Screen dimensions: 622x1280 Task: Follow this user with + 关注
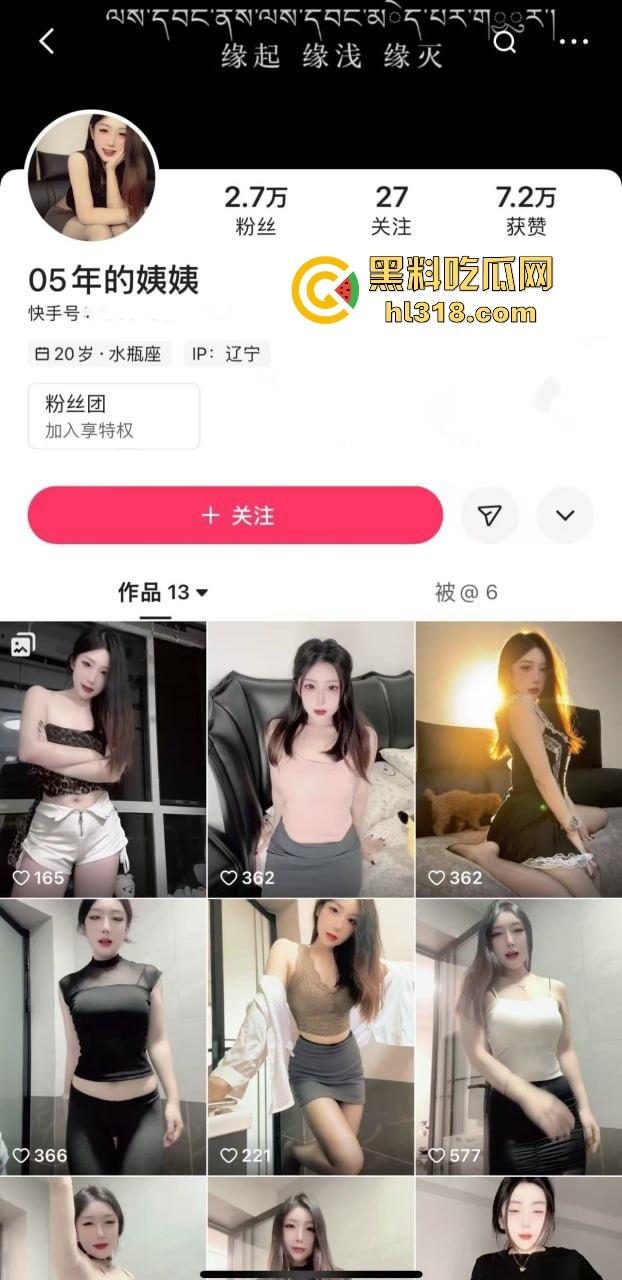point(236,515)
